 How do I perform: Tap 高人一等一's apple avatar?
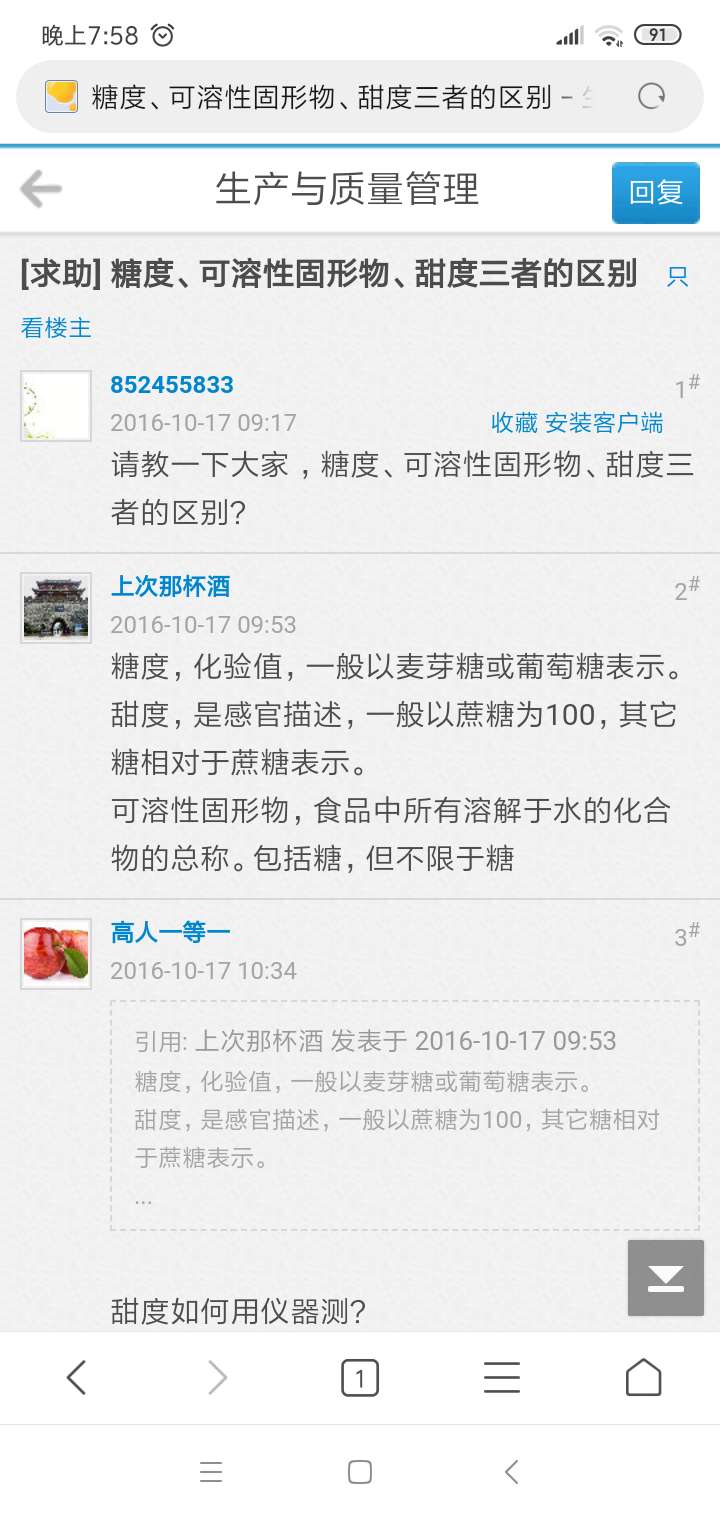[56, 954]
